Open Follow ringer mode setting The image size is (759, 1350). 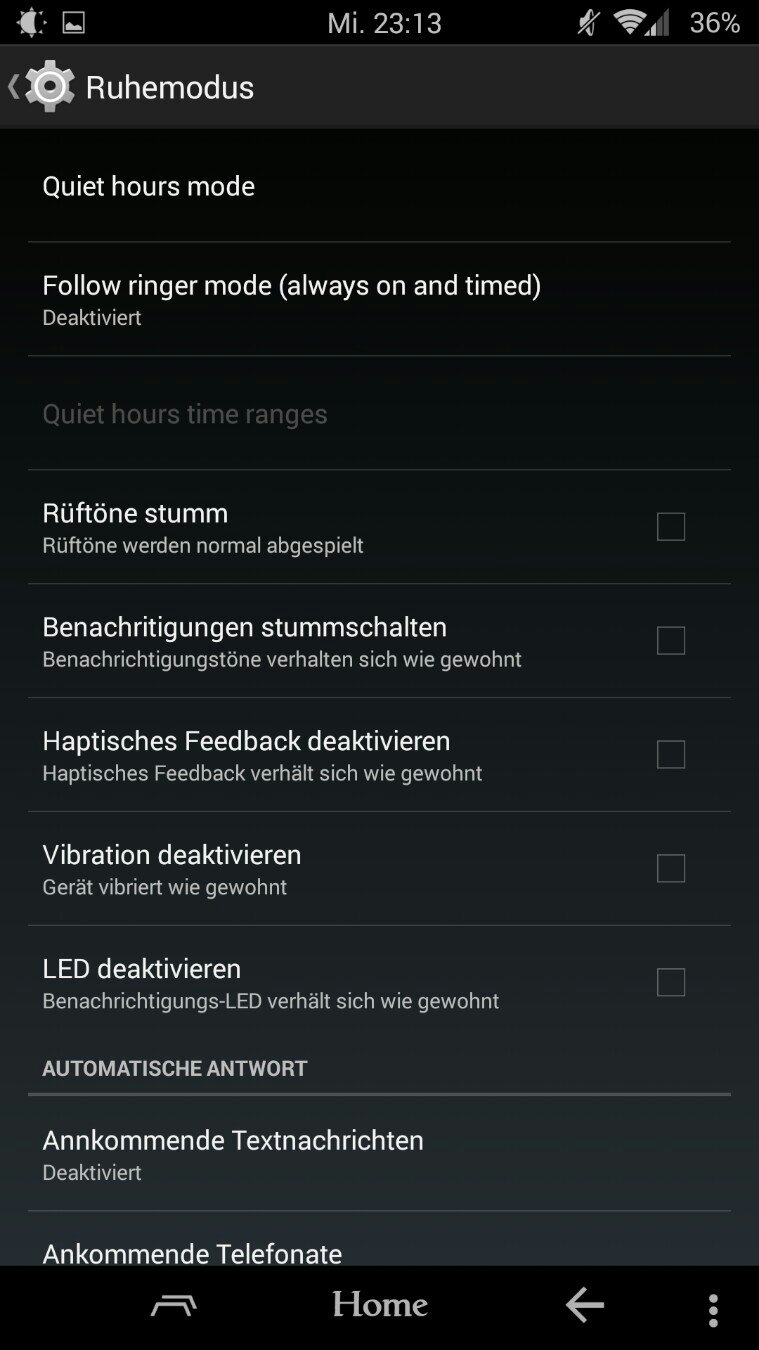379,299
